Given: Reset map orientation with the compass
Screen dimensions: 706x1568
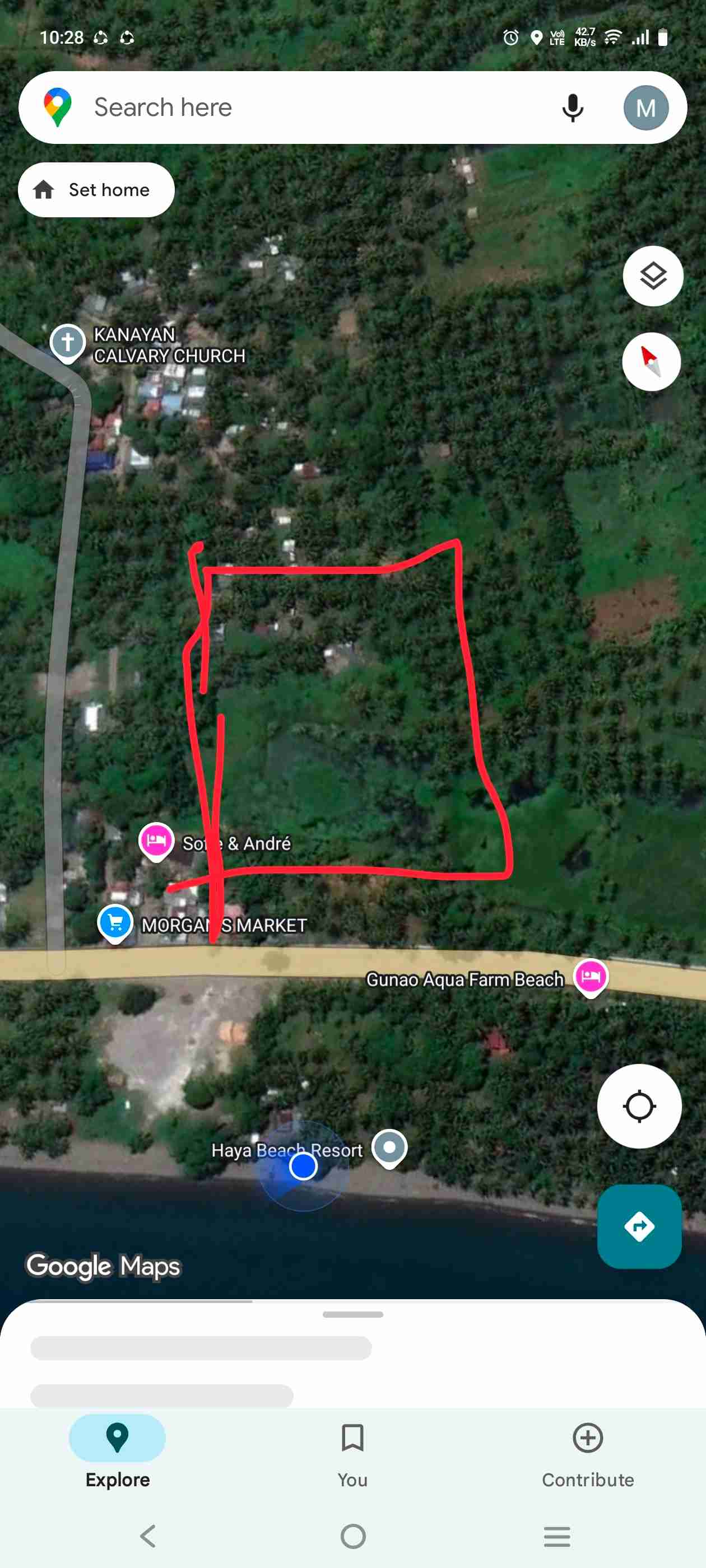Looking at the screenshot, I should 651,362.
